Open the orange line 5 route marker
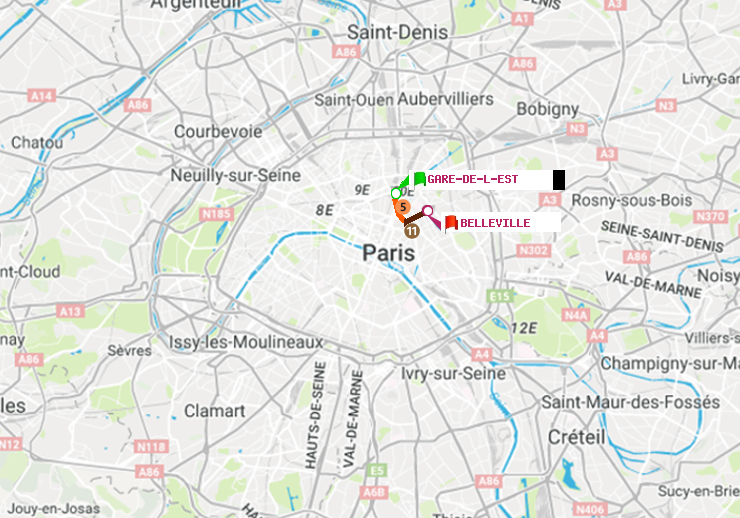740x518 pixels. coord(403,207)
